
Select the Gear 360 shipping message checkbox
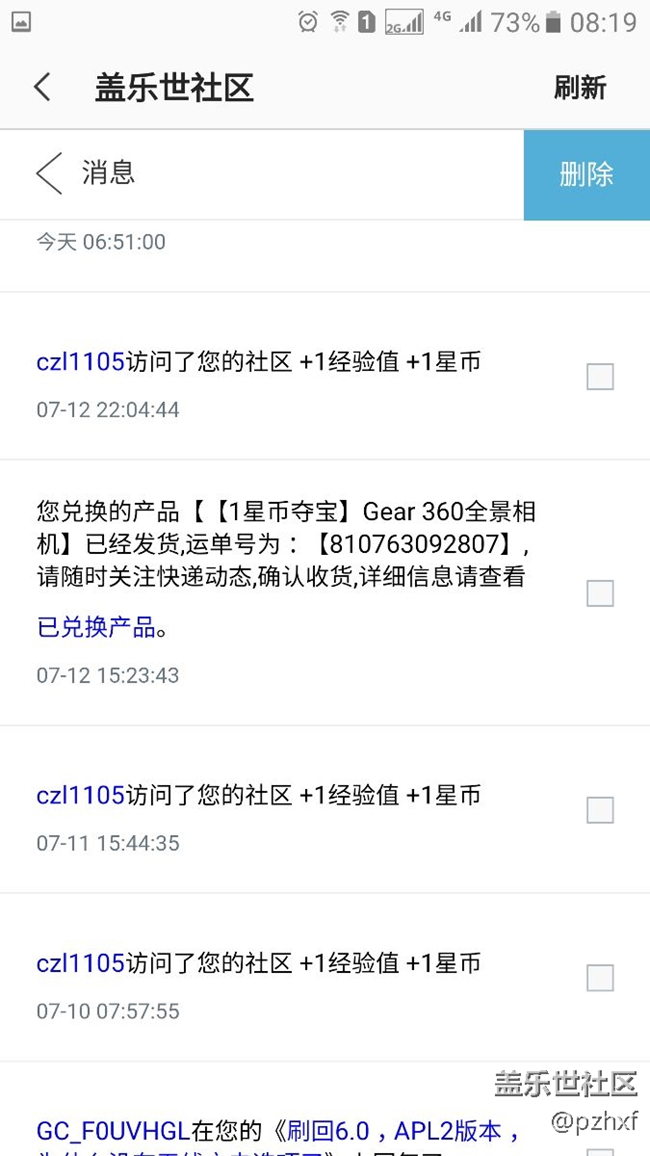click(600, 593)
